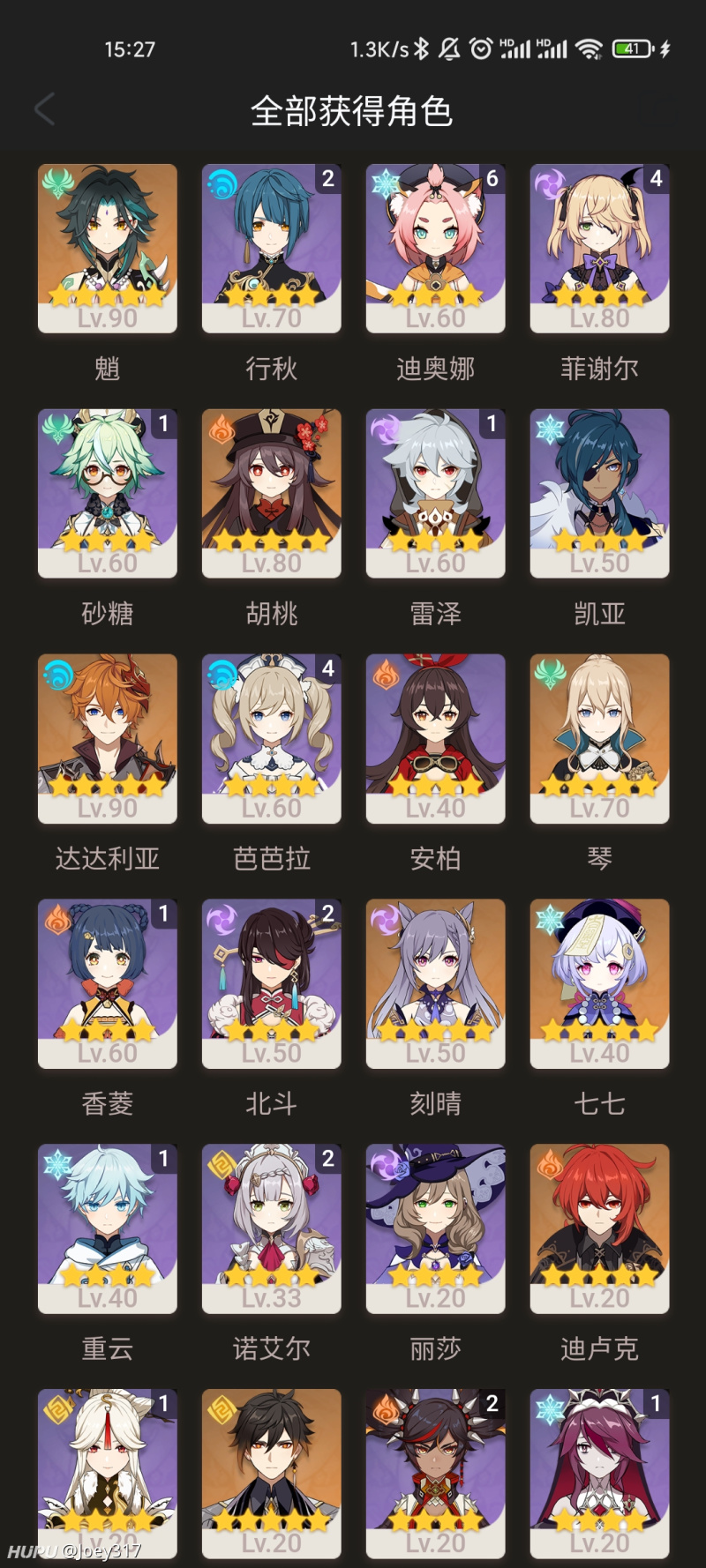Select the 七七 character card

click(x=600, y=984)
